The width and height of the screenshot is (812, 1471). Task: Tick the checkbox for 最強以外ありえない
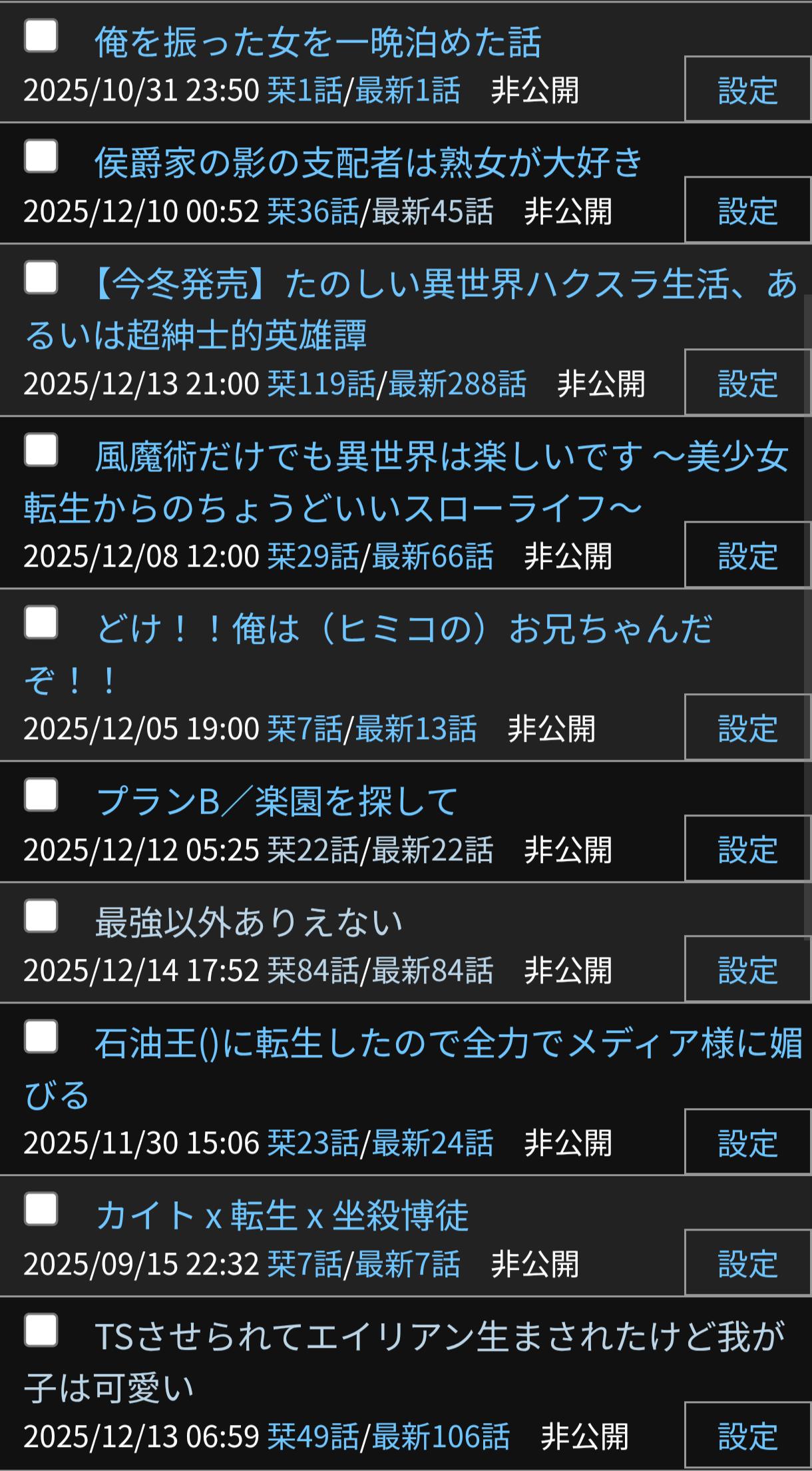click(41, 916)
